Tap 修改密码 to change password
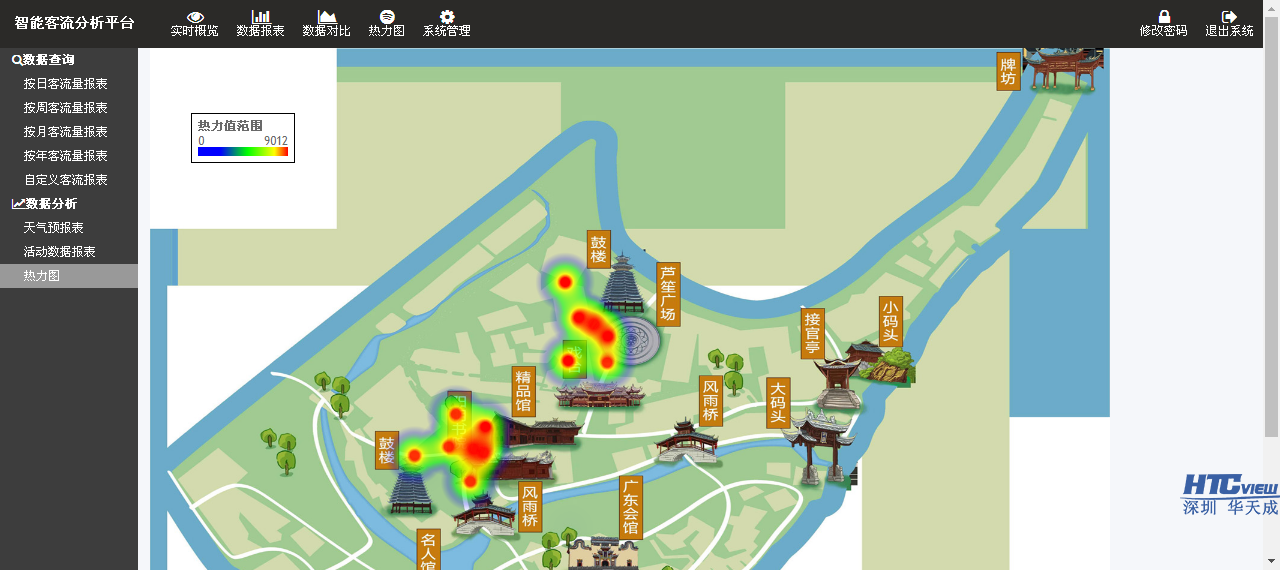Image resolution: width=1280 pixels, height=570 pixels. pyautogui.click(x=1163, y=23)
